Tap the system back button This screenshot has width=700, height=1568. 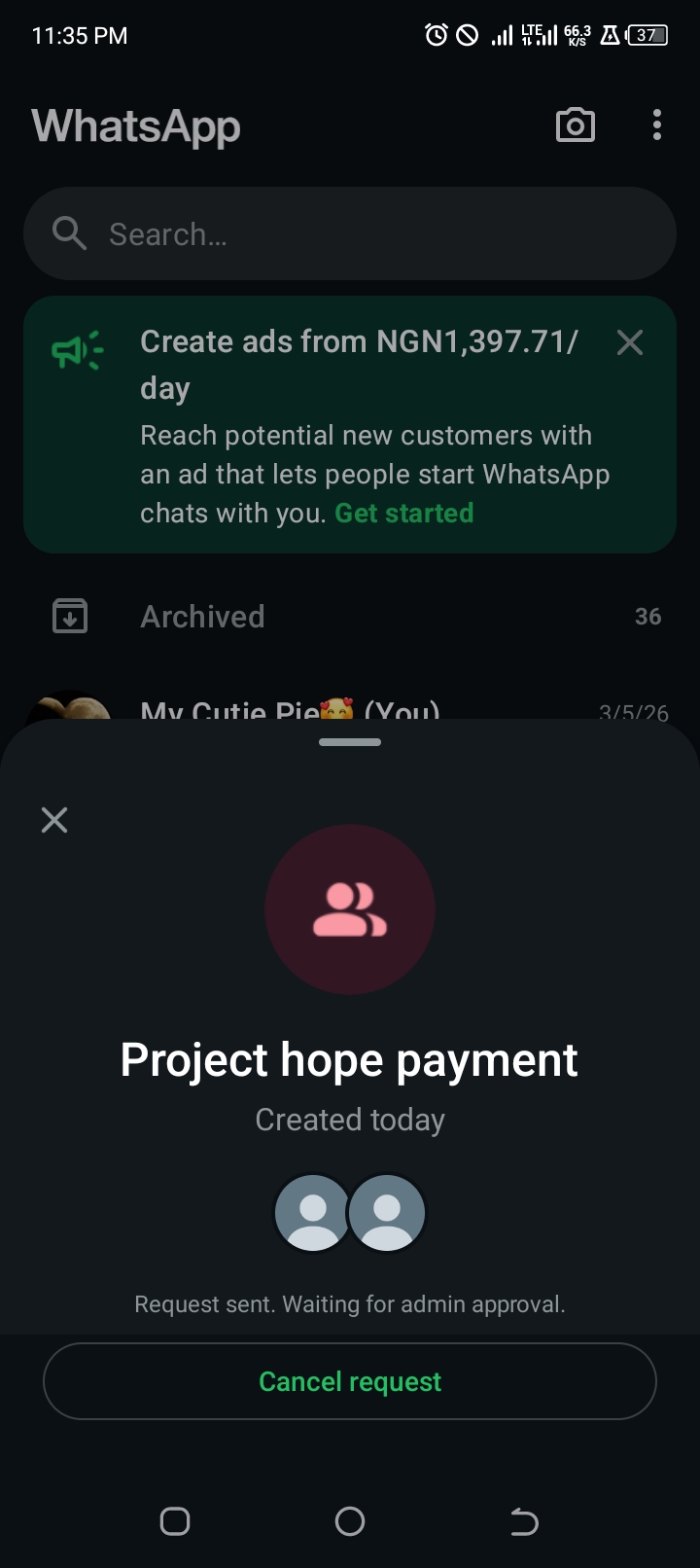coord(524,1521)
